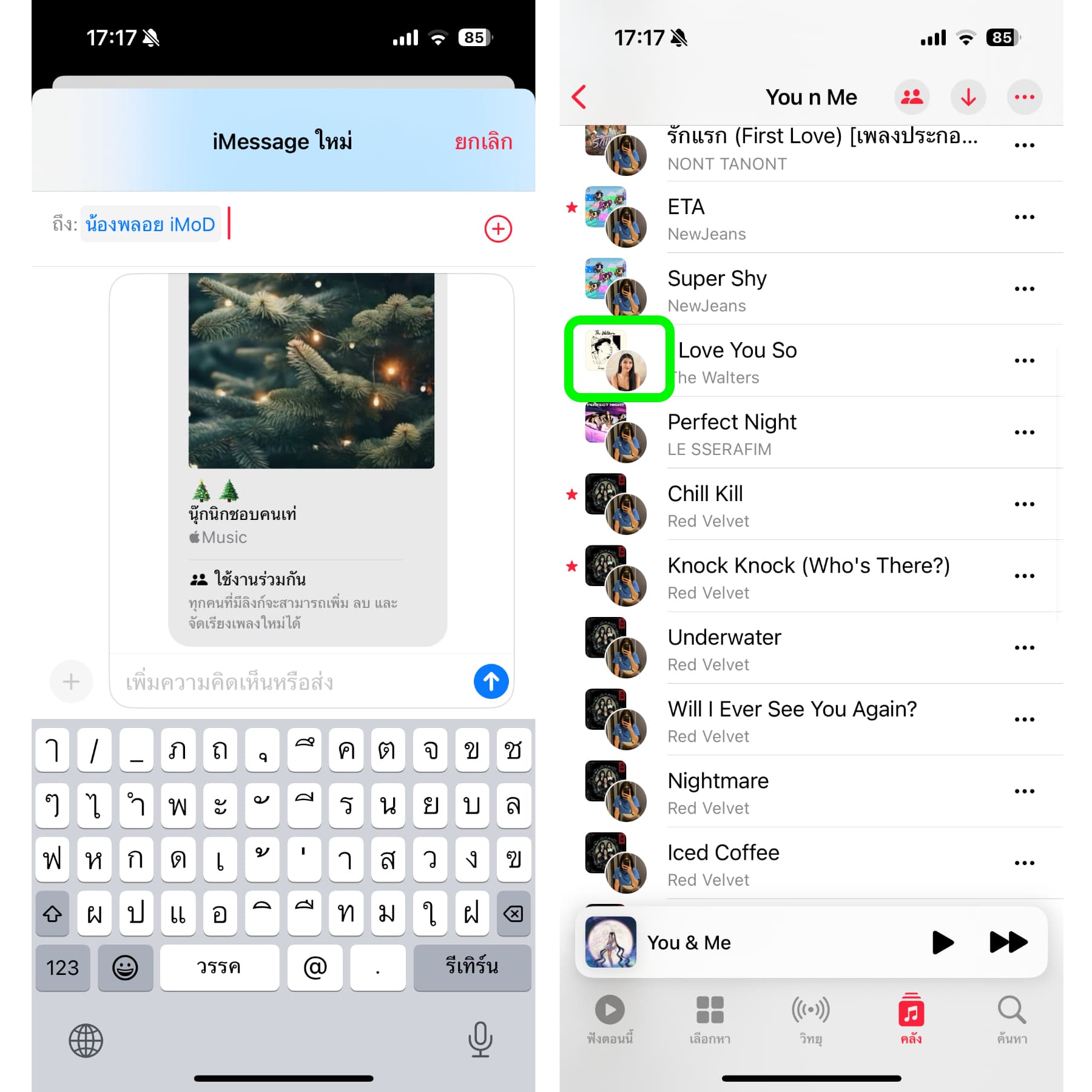Image resolution: width=1092 pixels, height=1092 pixels.
Task: Open more options for Chill Kill
Action: [1024, 504]
